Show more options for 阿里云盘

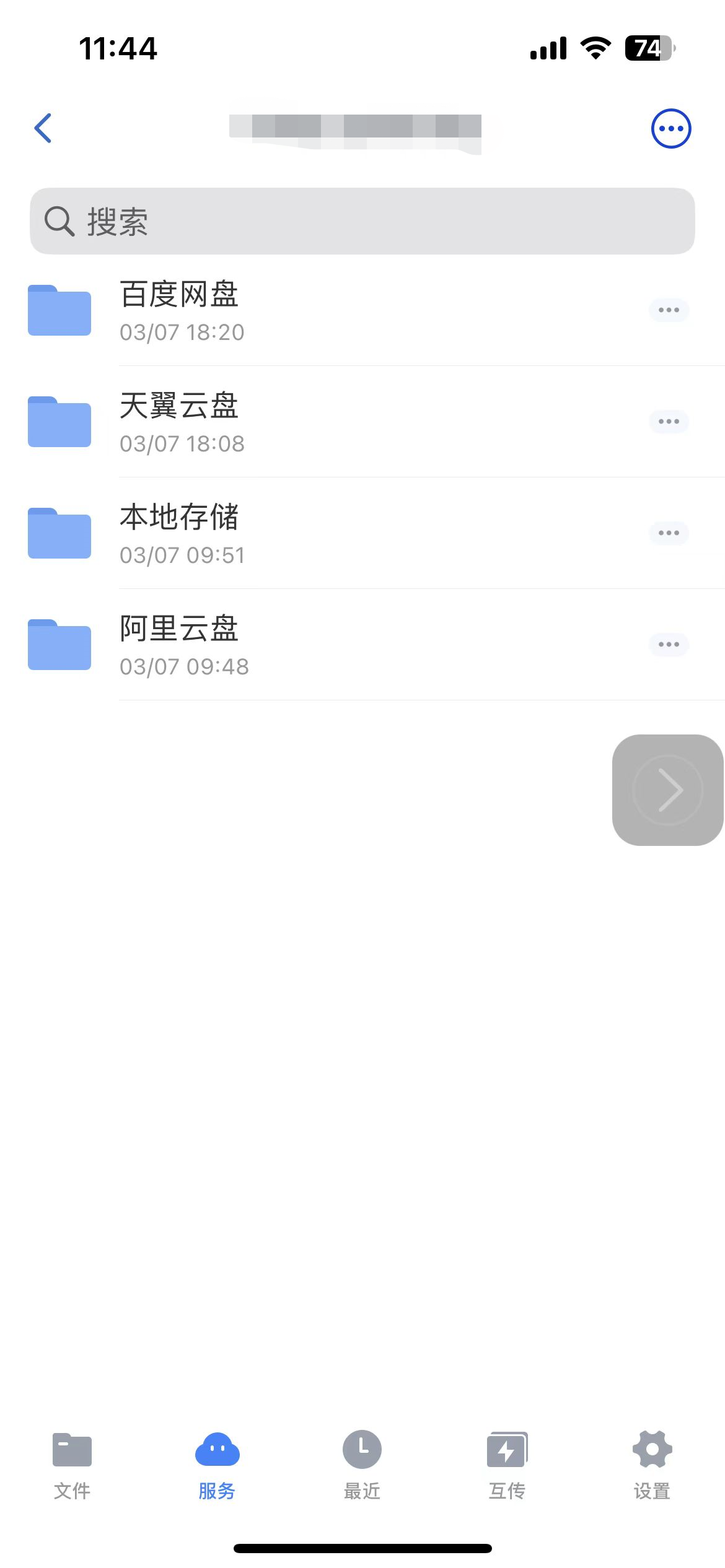coord(669,645)
